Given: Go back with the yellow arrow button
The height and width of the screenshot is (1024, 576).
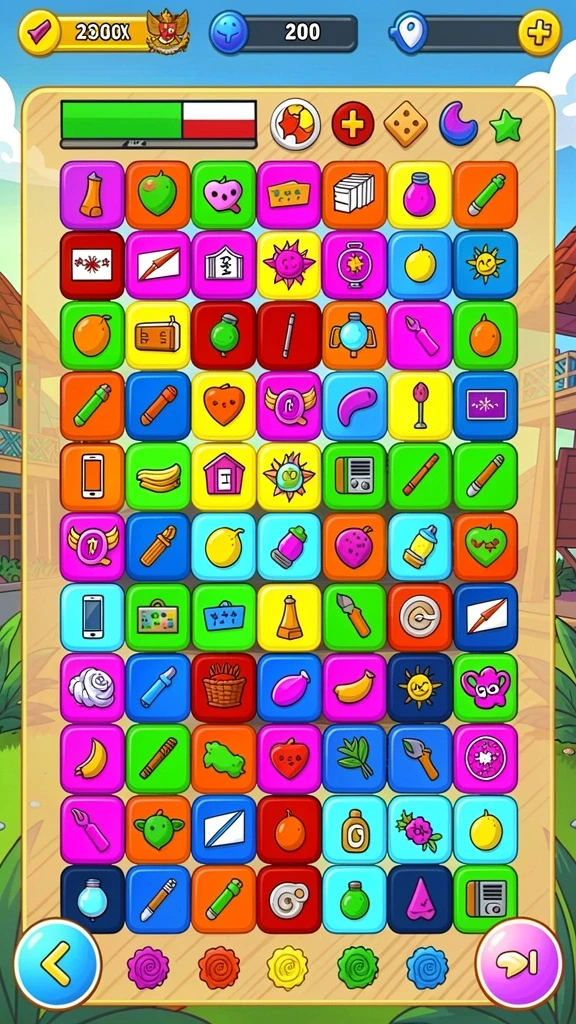Looking at the screenshot, I should [57, 964].
